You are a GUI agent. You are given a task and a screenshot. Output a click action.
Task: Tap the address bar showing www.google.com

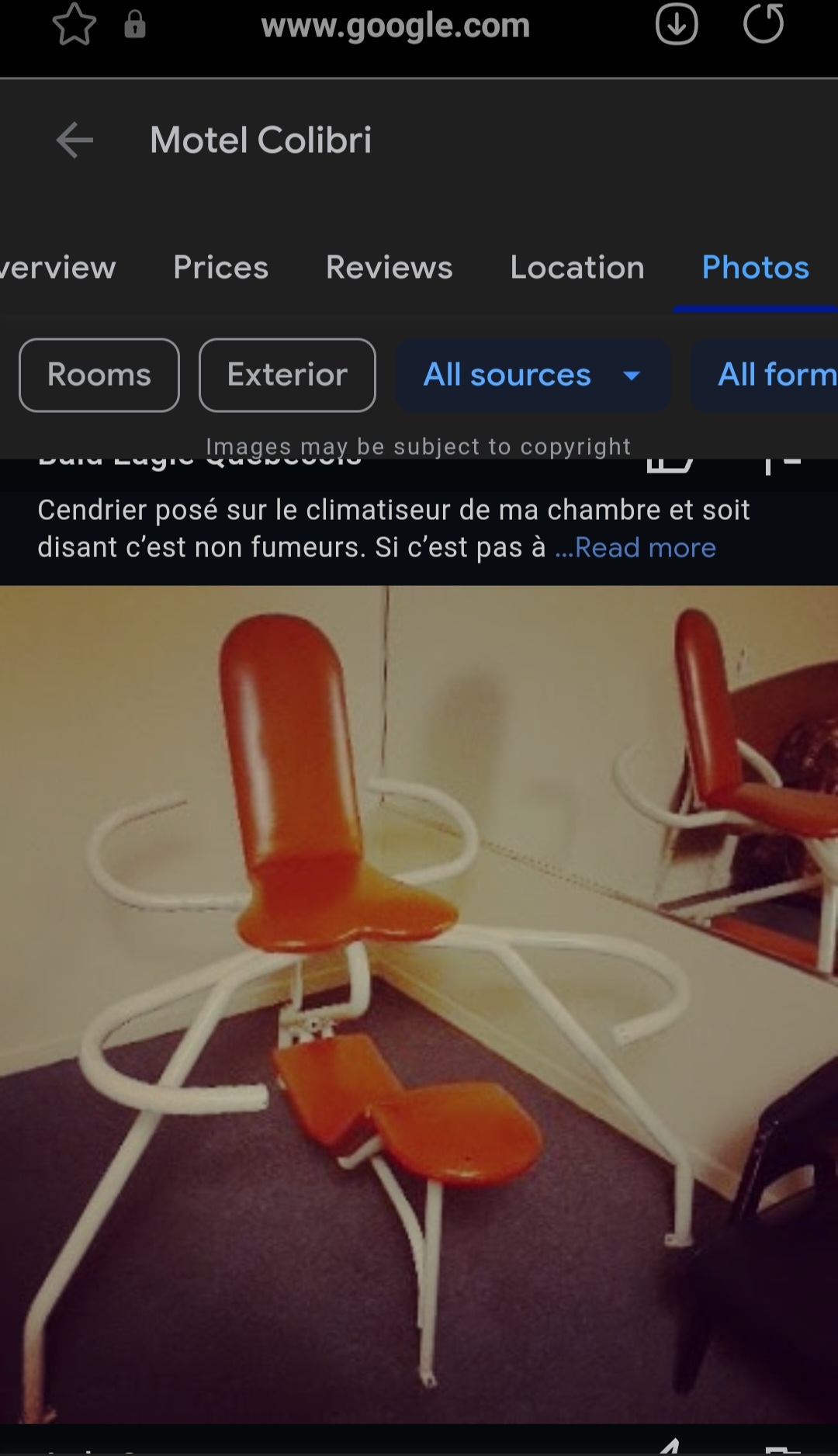tap(396, 26)
